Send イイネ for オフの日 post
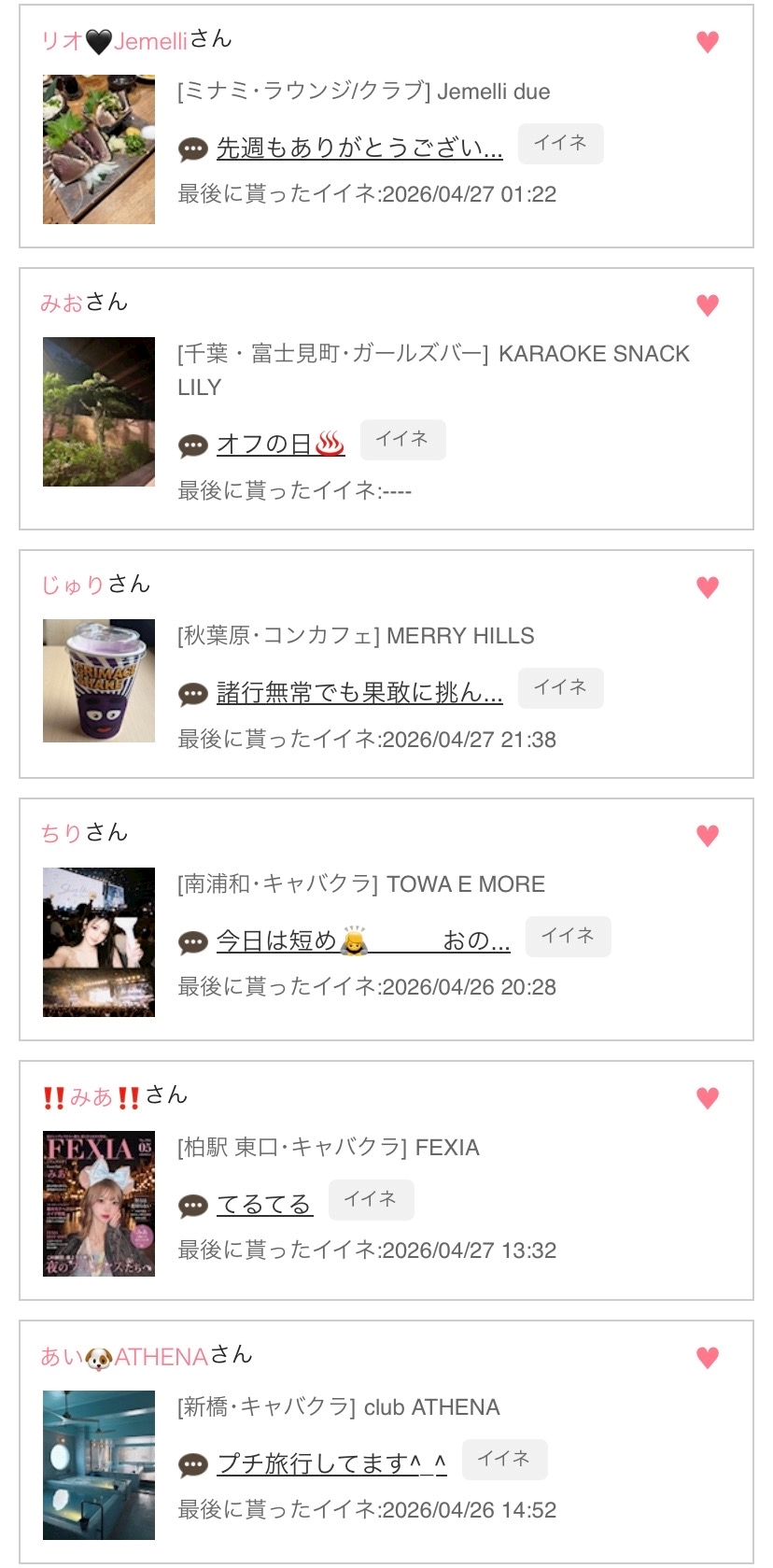 pyautogui.click(x=402, y=439)
